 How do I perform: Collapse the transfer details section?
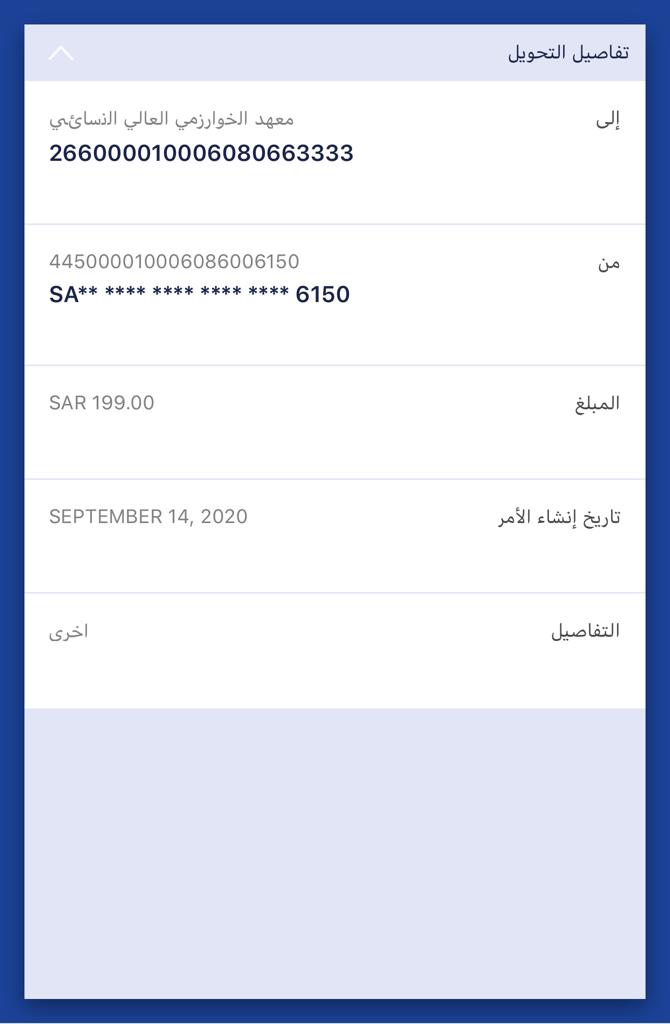(61, 53)
